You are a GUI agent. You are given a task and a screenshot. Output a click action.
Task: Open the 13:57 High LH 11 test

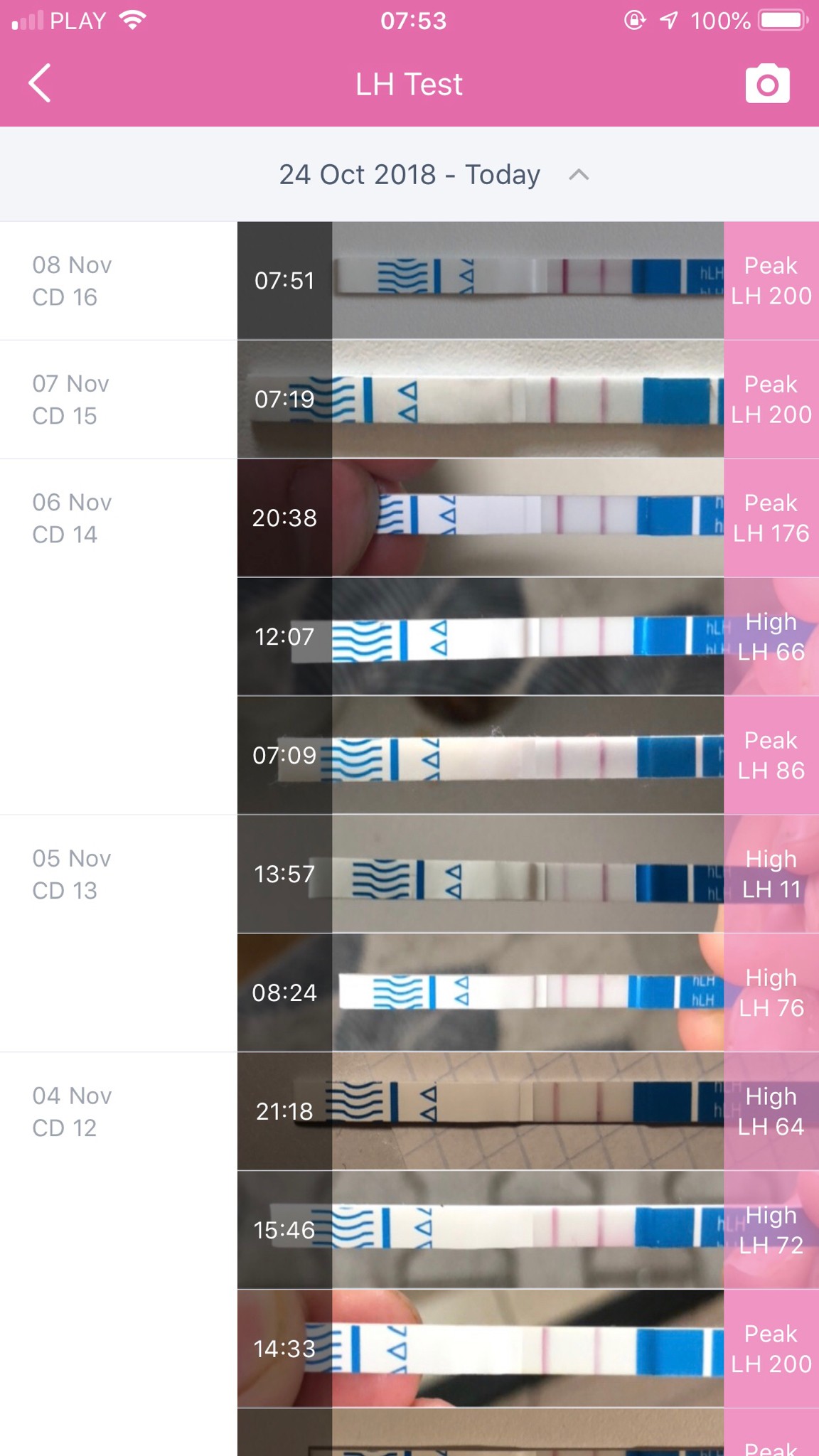tap(528, 874)
